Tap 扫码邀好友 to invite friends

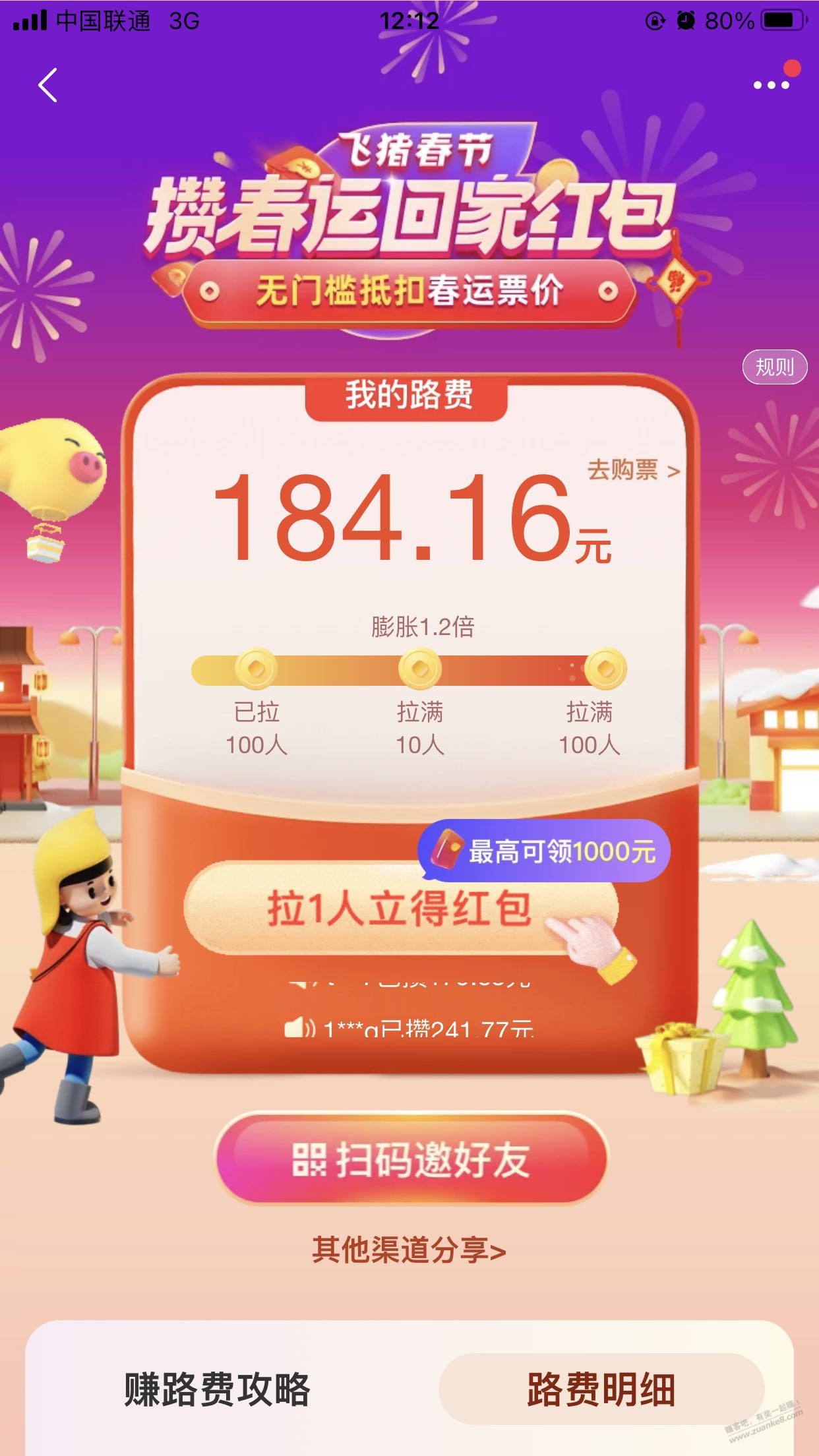pos(410,1160)
